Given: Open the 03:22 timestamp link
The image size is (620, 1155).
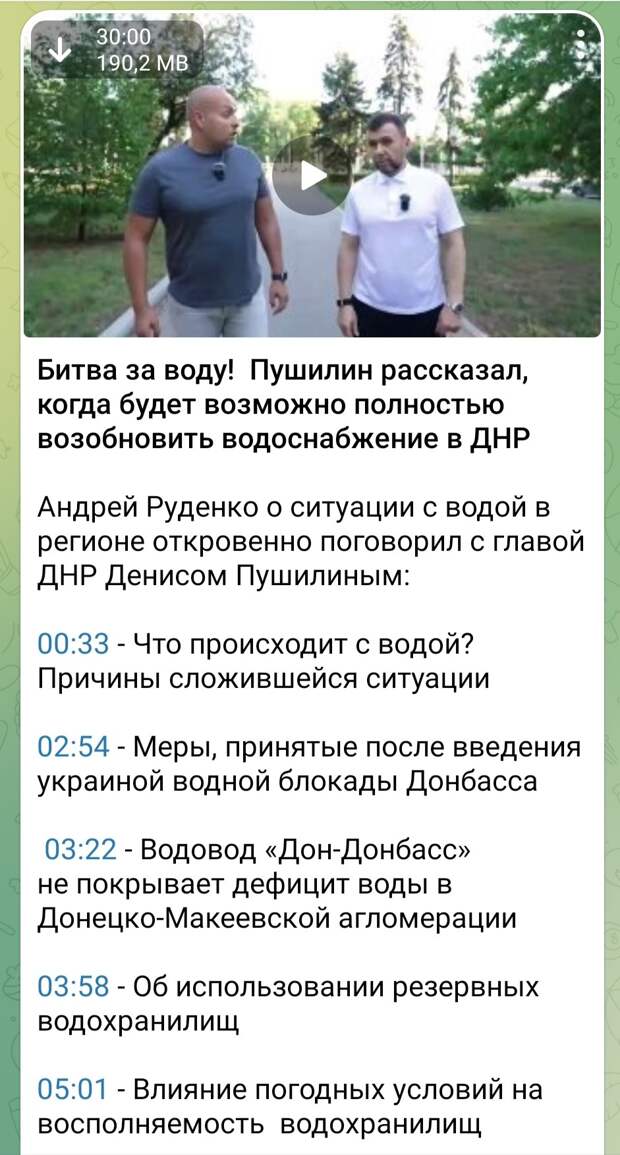Looking at the screenshot, I should [x=80, y=851].
